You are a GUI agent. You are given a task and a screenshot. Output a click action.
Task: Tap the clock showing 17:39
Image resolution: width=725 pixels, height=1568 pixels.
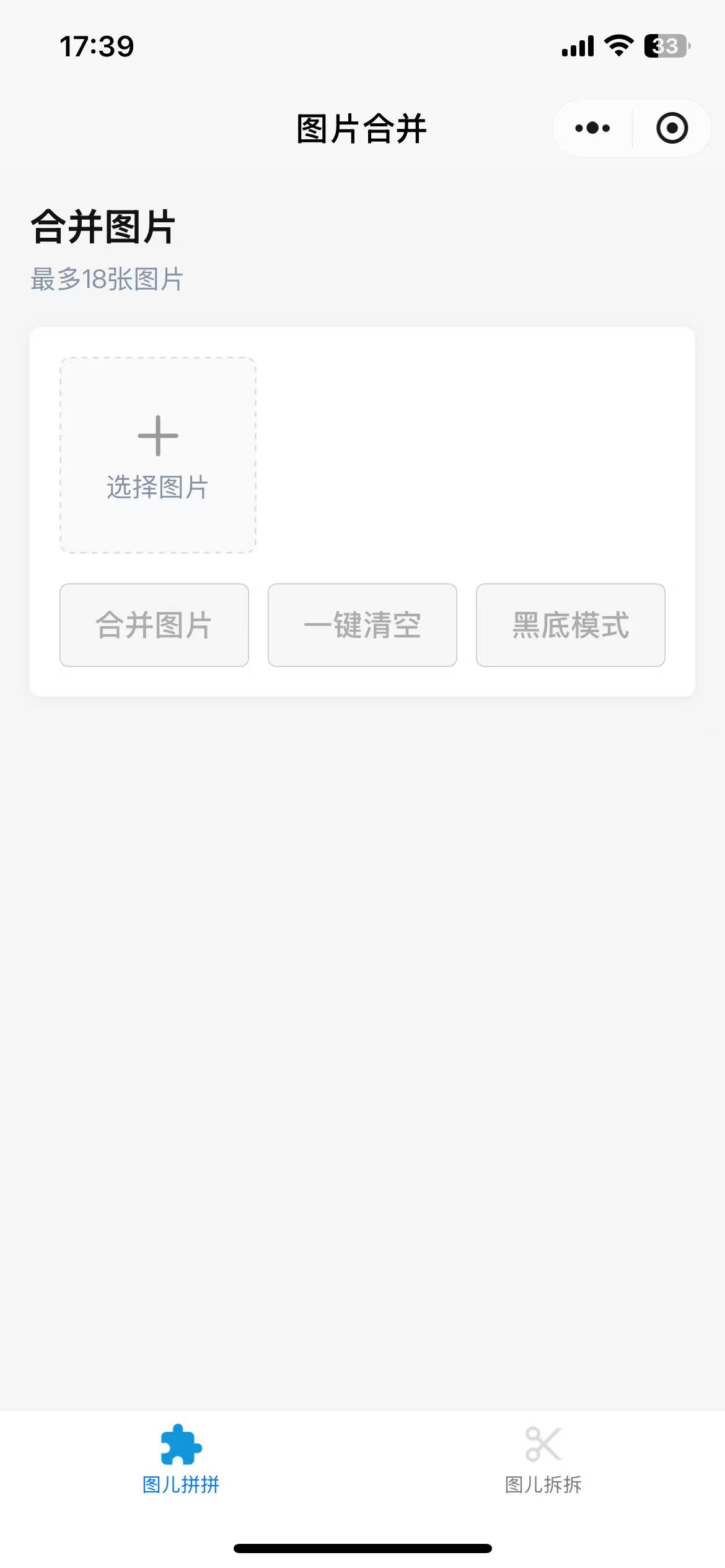click(x=97, y=45)
